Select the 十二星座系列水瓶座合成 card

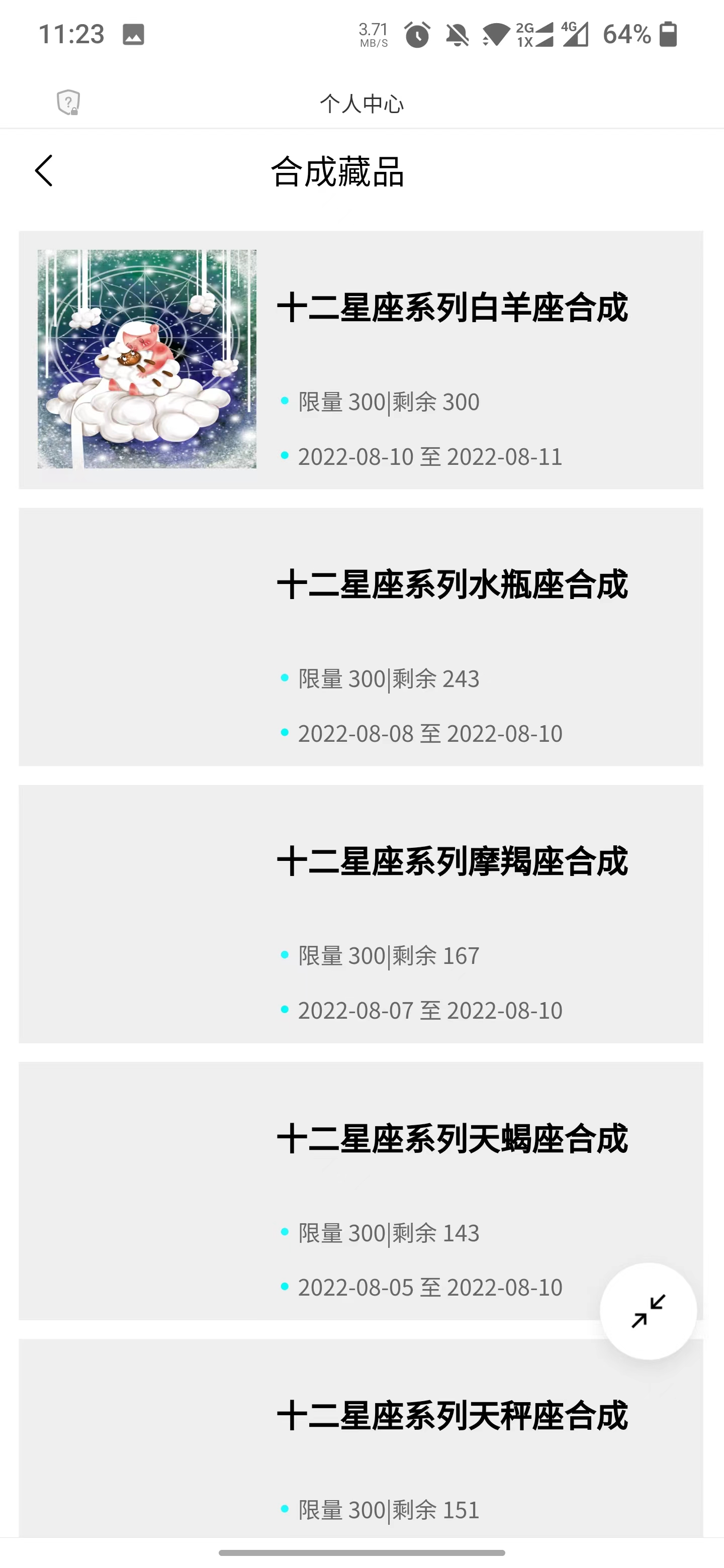(360, 637)
